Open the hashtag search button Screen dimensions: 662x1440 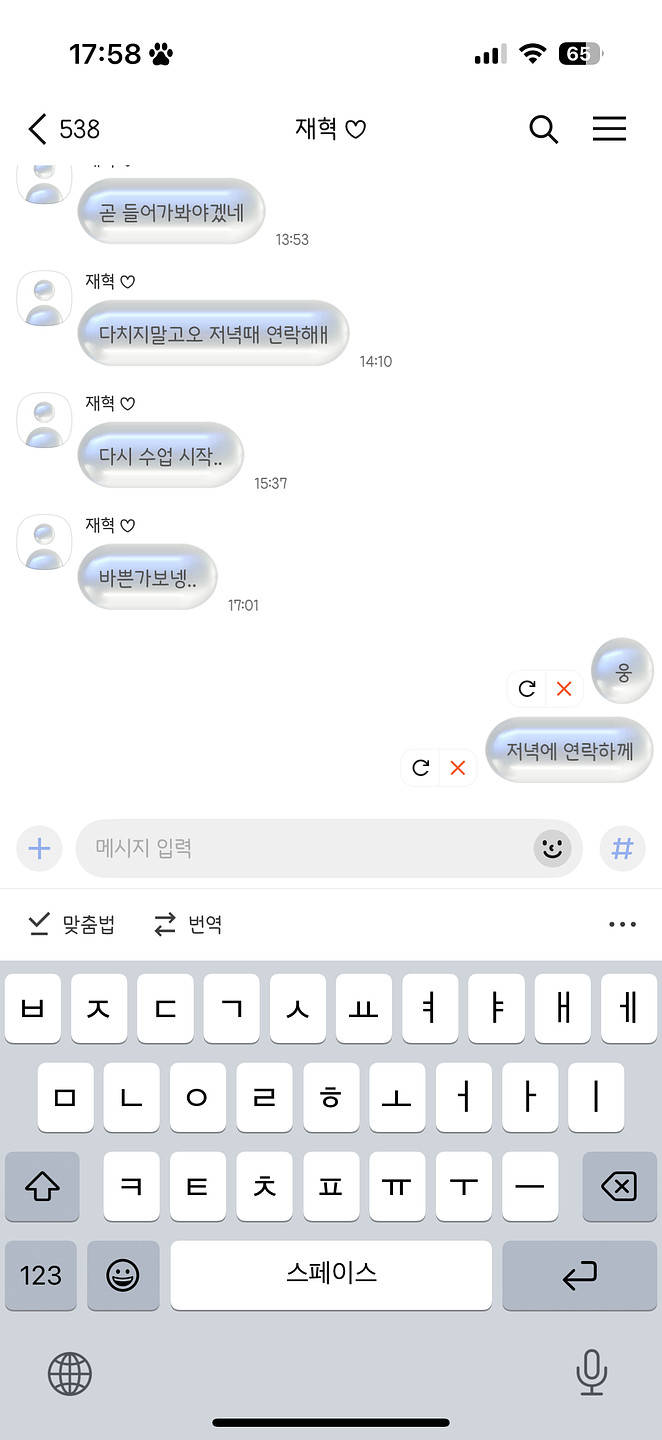pyautogui.click(x=622, y=849)
